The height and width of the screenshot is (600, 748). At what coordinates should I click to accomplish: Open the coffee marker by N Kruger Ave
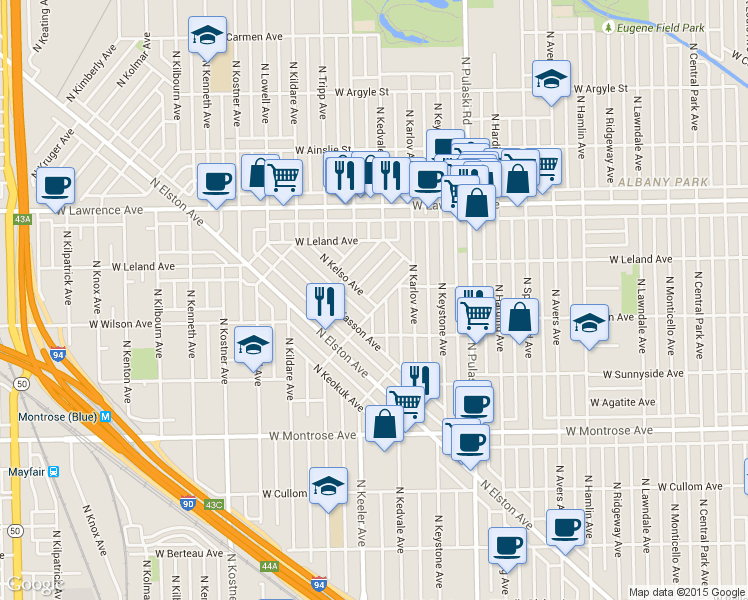[56, 185]
